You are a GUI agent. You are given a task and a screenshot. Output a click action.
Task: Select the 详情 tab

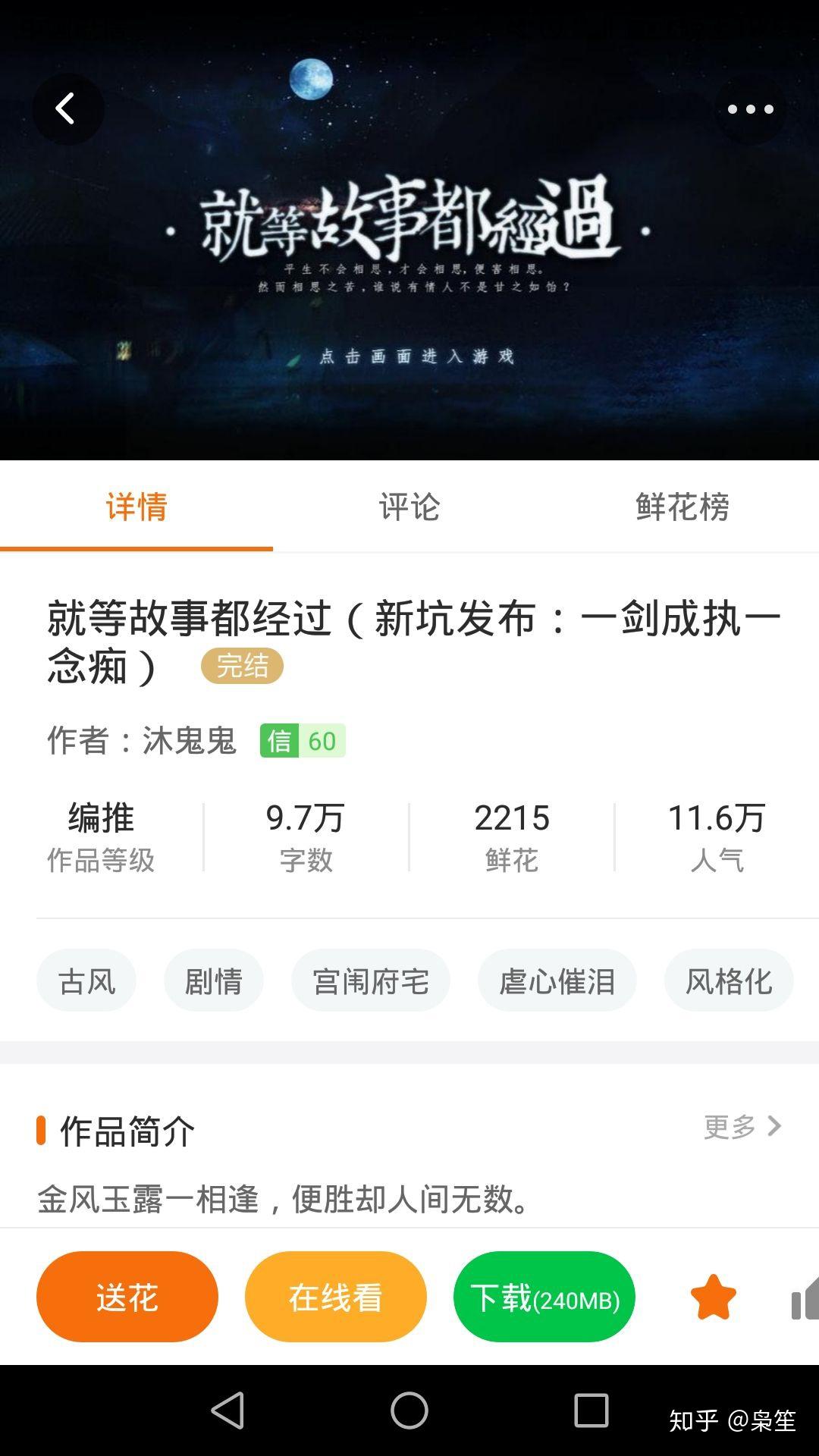136,507
